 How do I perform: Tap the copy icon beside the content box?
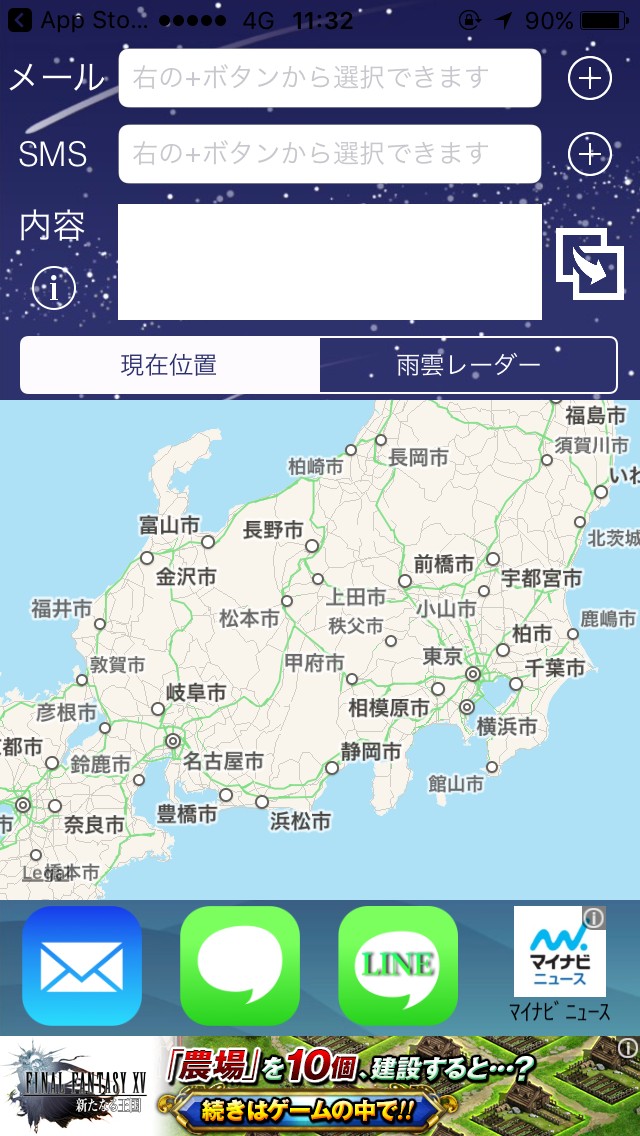point(589,264)
